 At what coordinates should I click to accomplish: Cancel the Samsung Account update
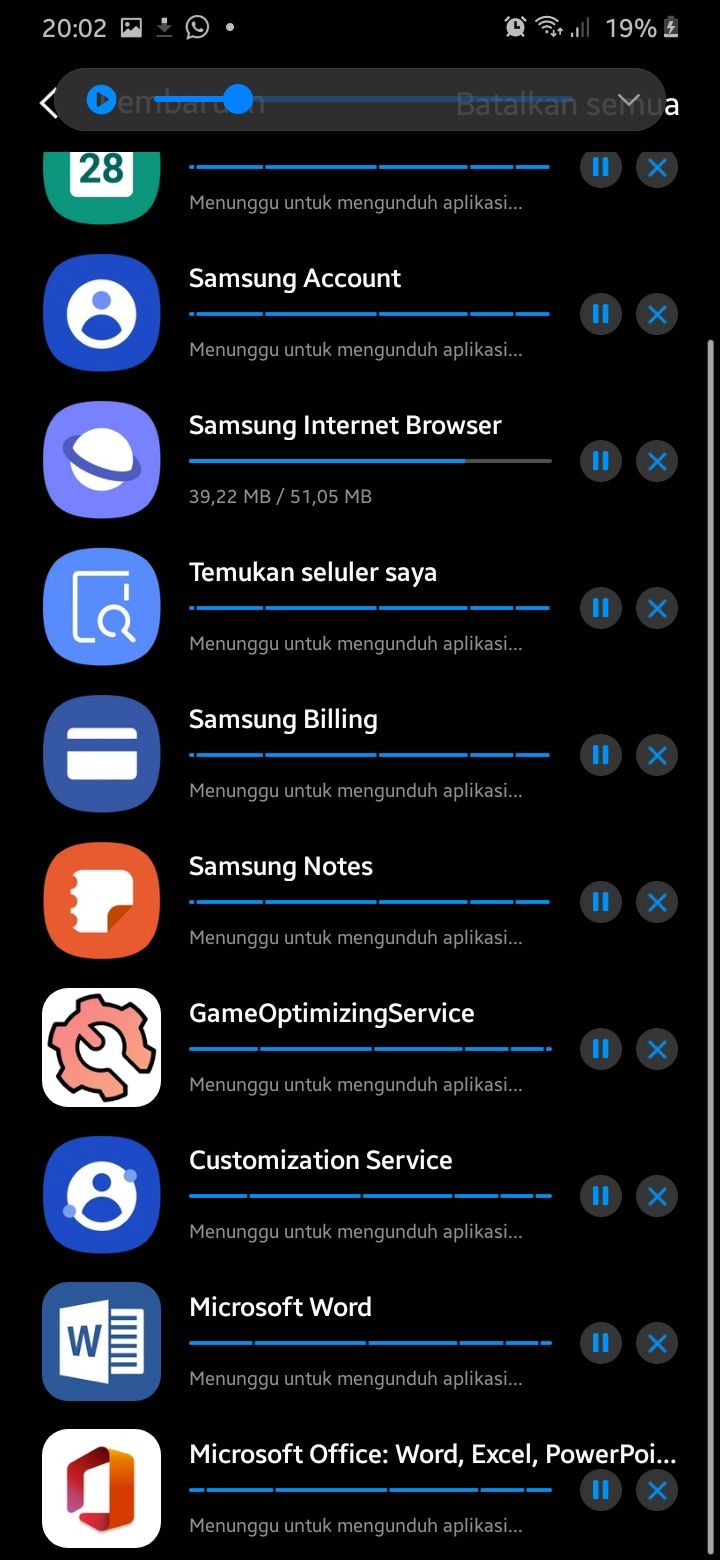click(x=657, y=314)
